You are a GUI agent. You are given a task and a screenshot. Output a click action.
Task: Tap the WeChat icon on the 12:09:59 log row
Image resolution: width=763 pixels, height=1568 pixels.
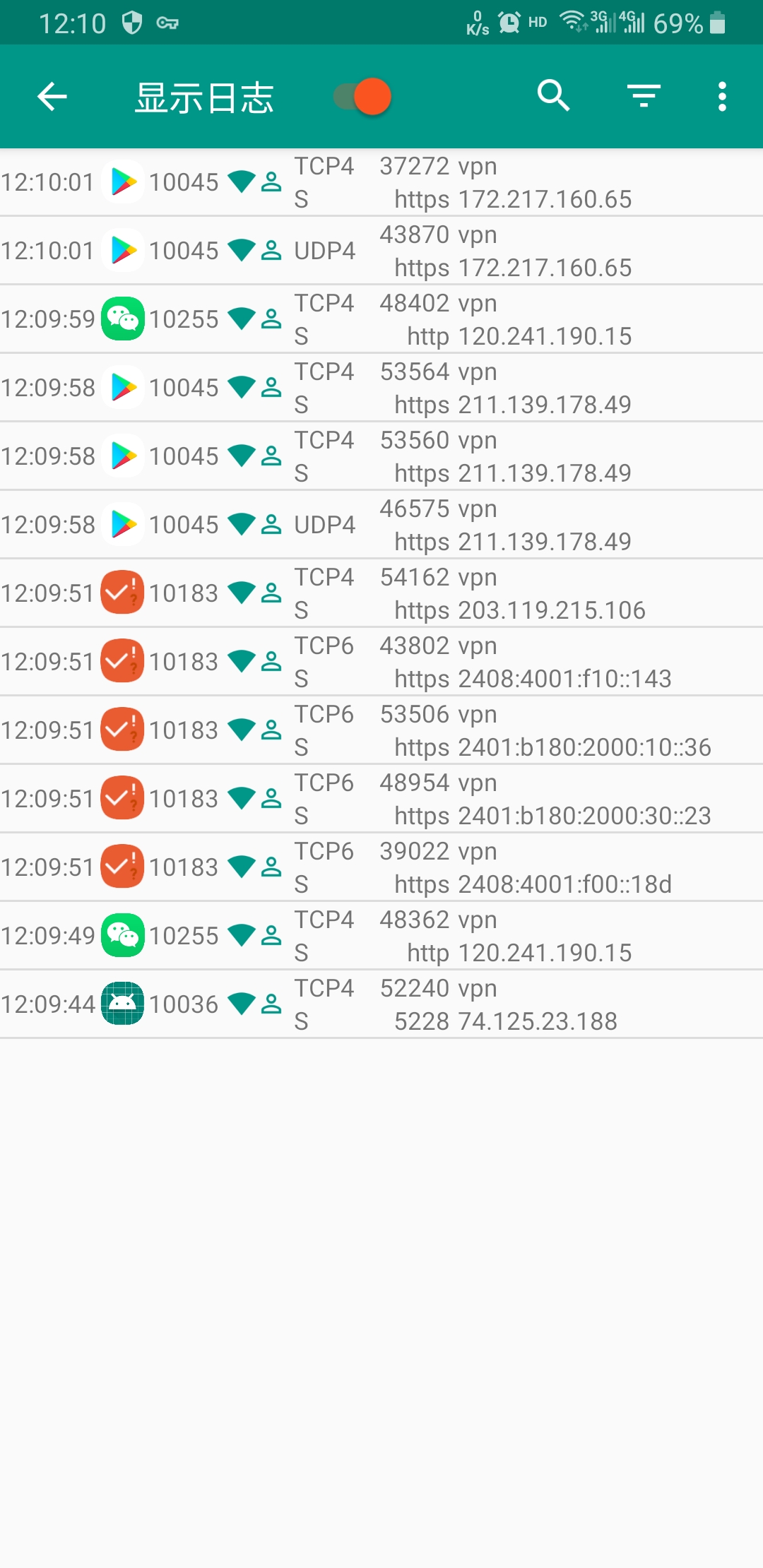123,319
